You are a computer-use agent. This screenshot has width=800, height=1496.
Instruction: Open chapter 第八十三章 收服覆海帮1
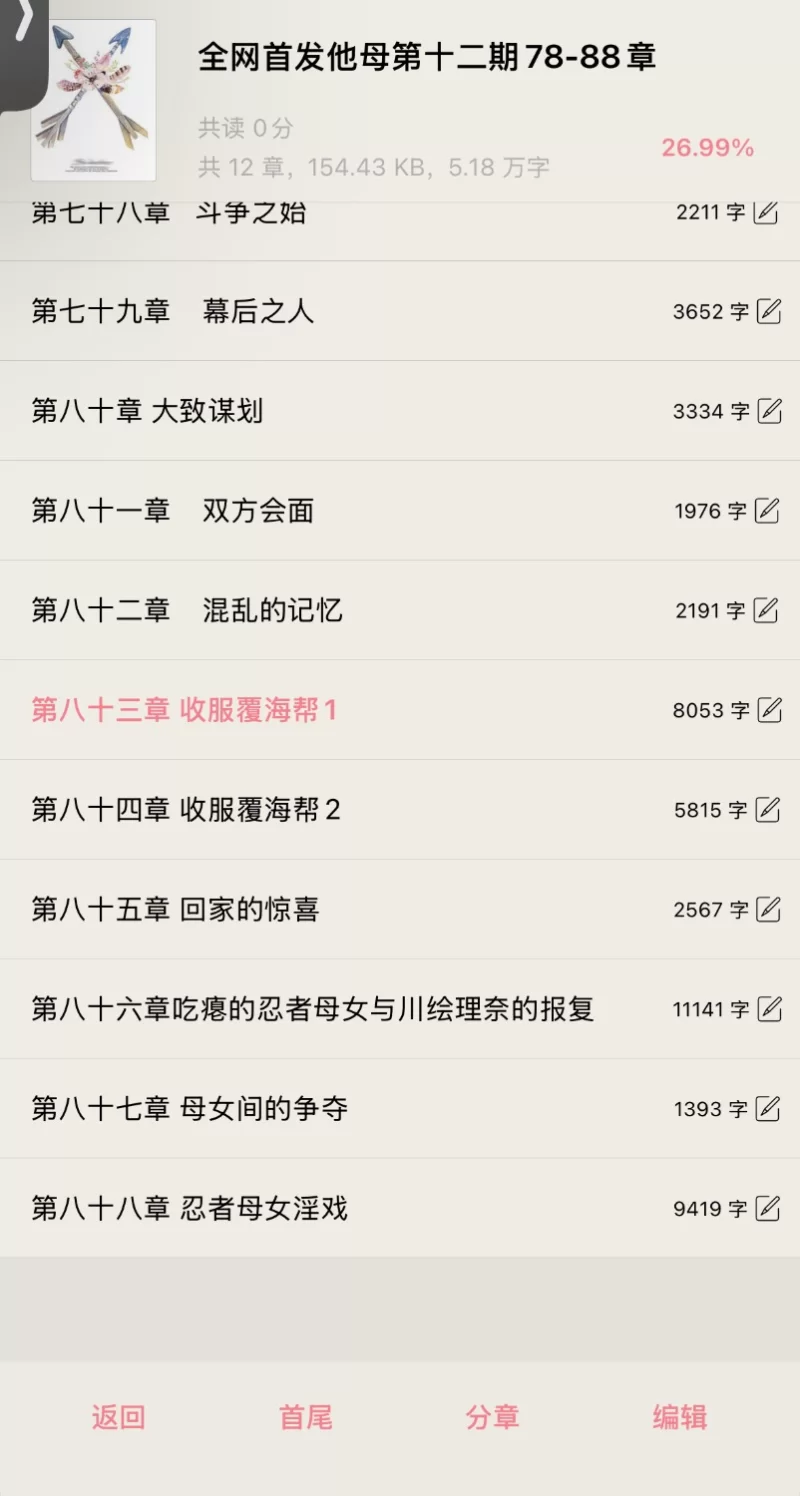184,710
